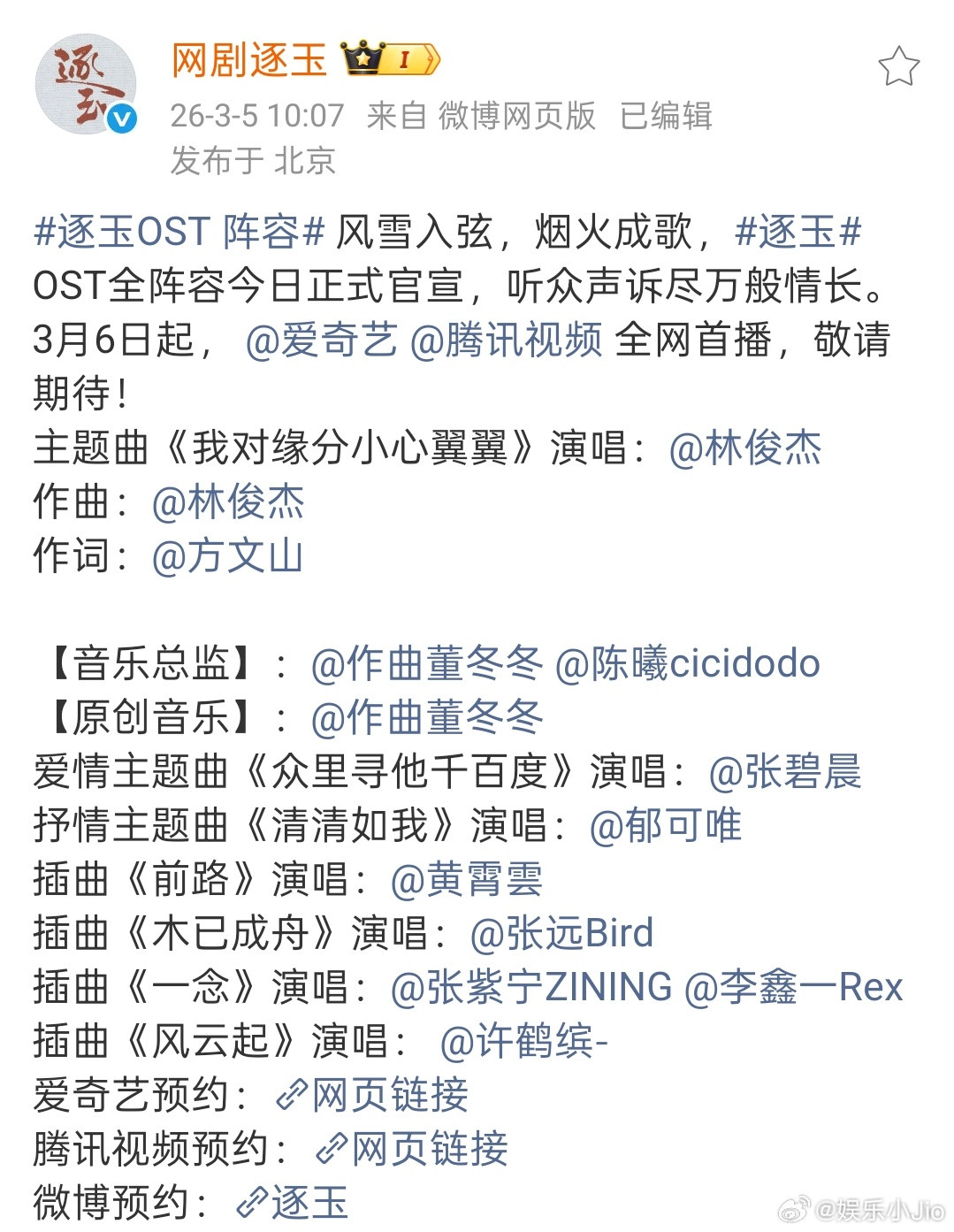The width and height of the screenshot is (954, 1232).
Task: Open the 逐玉 link after 微博预约
Action: [x=310, y=1198]
